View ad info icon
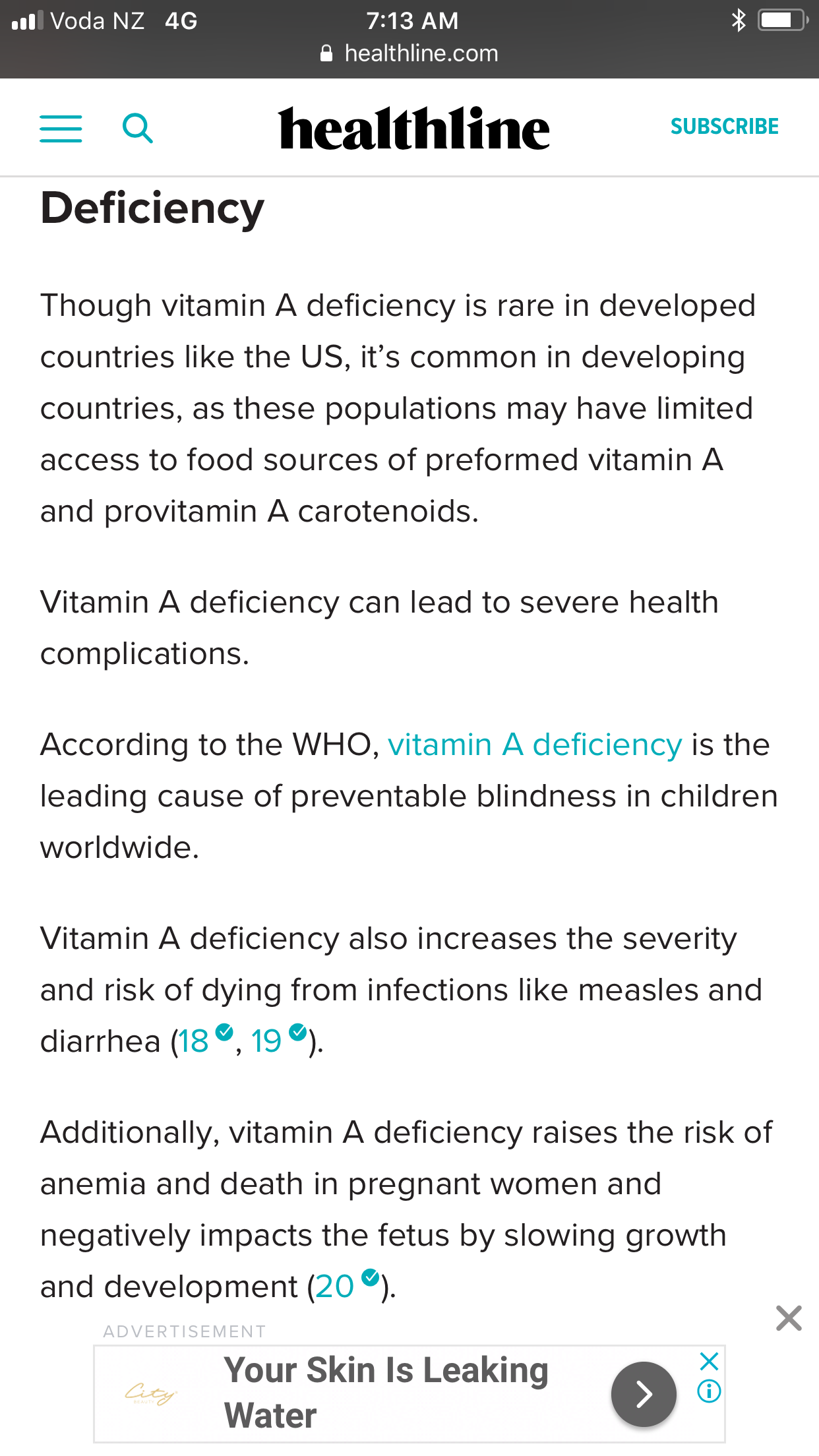The width and height of the screenshot is (819, 1456). click(709, 1391)
